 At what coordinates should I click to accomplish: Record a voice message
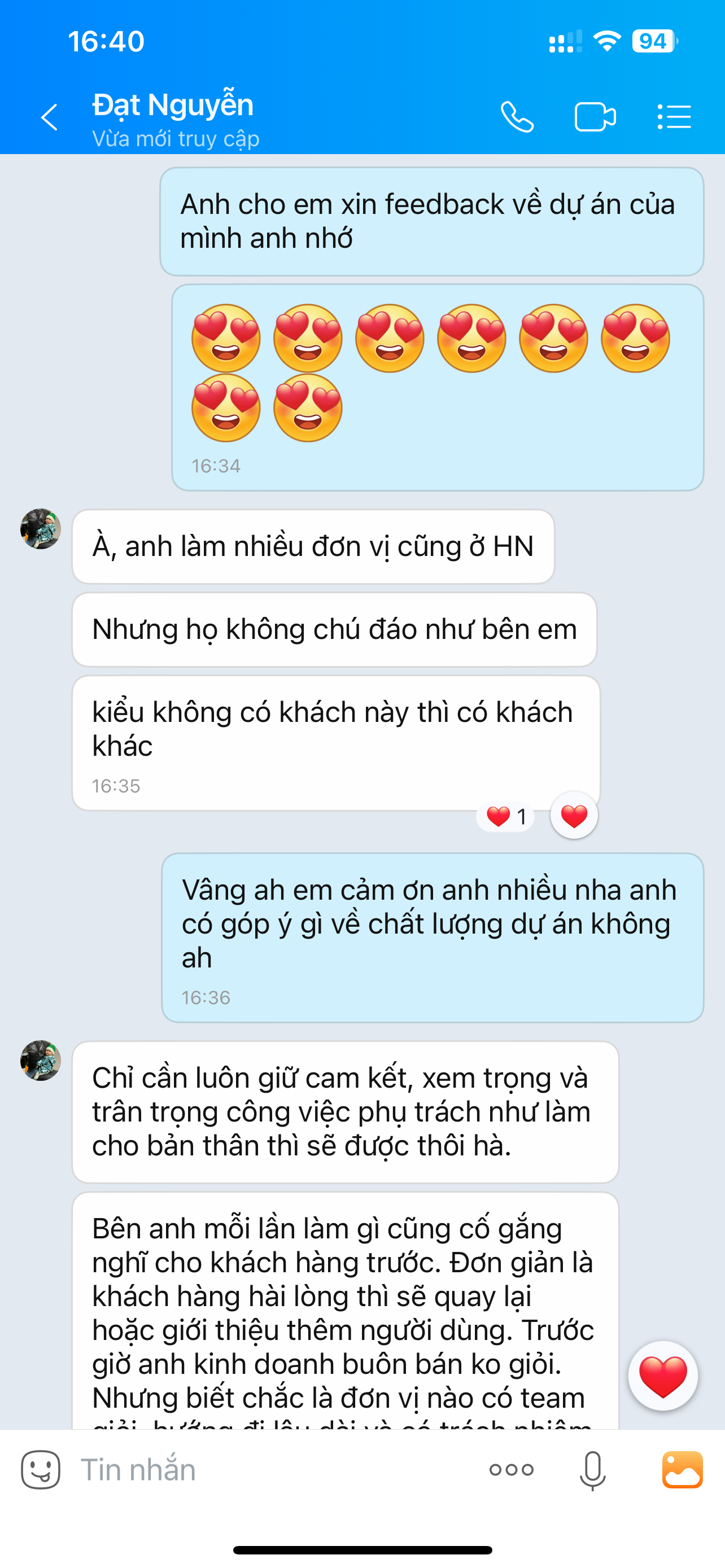coord(592,1469)
